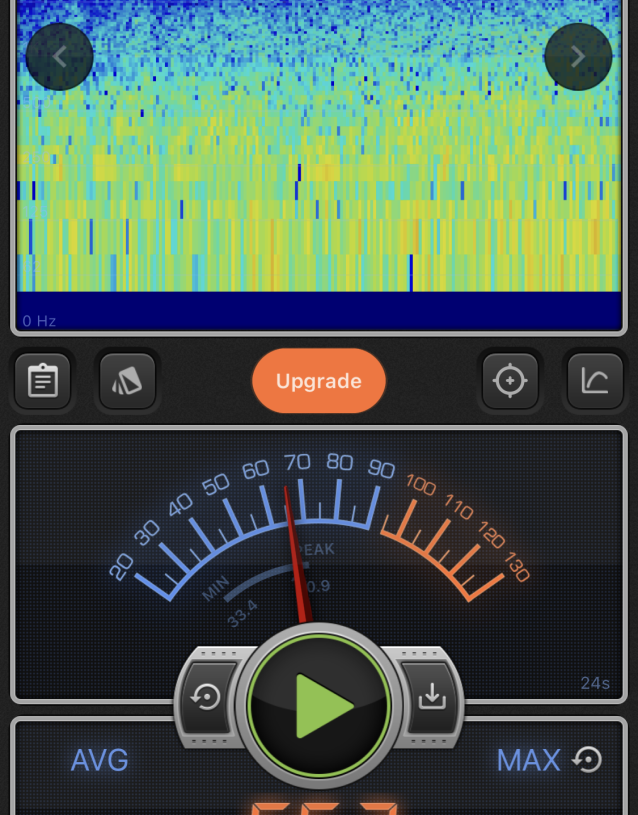638x815 pixels.
Task: Open the themes swatch icon
Action: pos(128,381)
